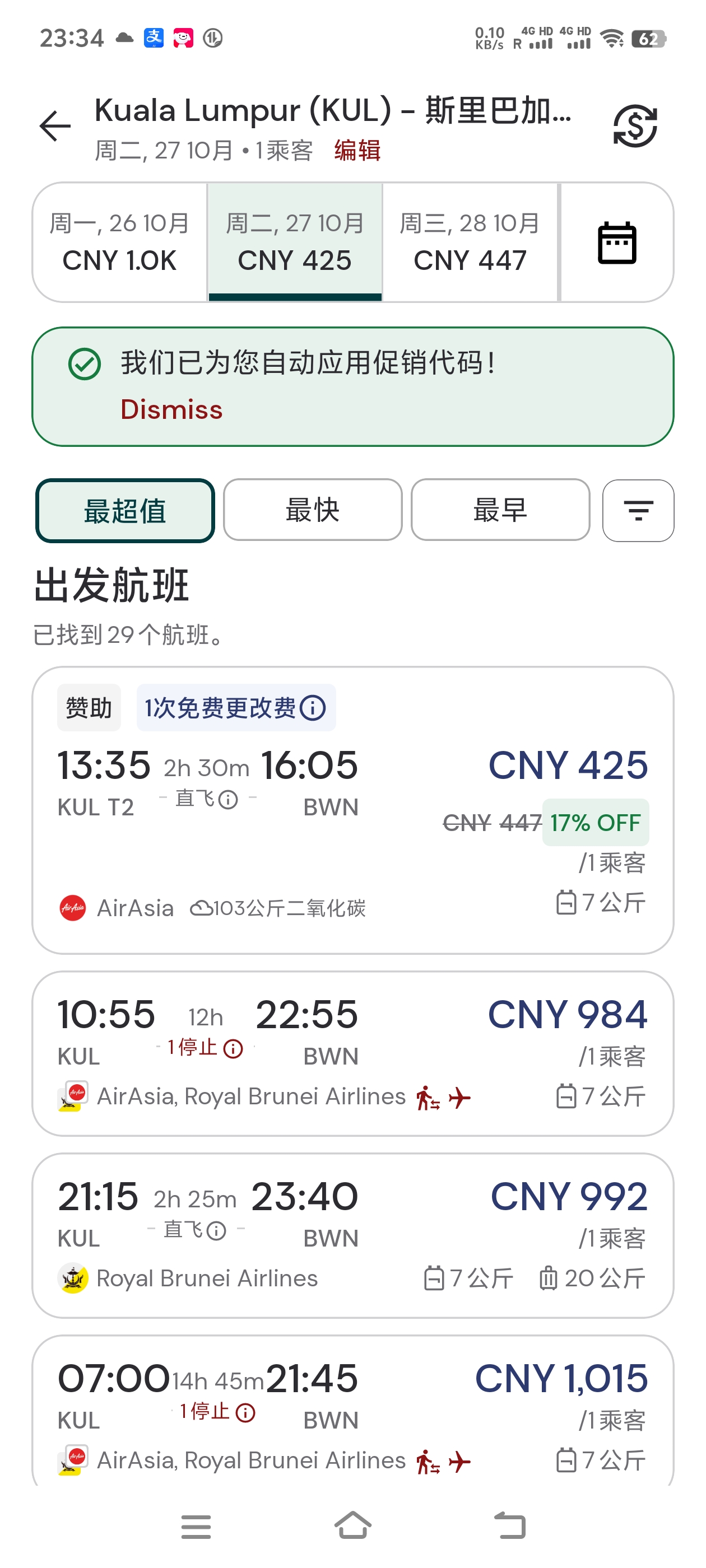Open the calendar date picker
This screenshot has width=706, height=1568.
coord(616,242)
